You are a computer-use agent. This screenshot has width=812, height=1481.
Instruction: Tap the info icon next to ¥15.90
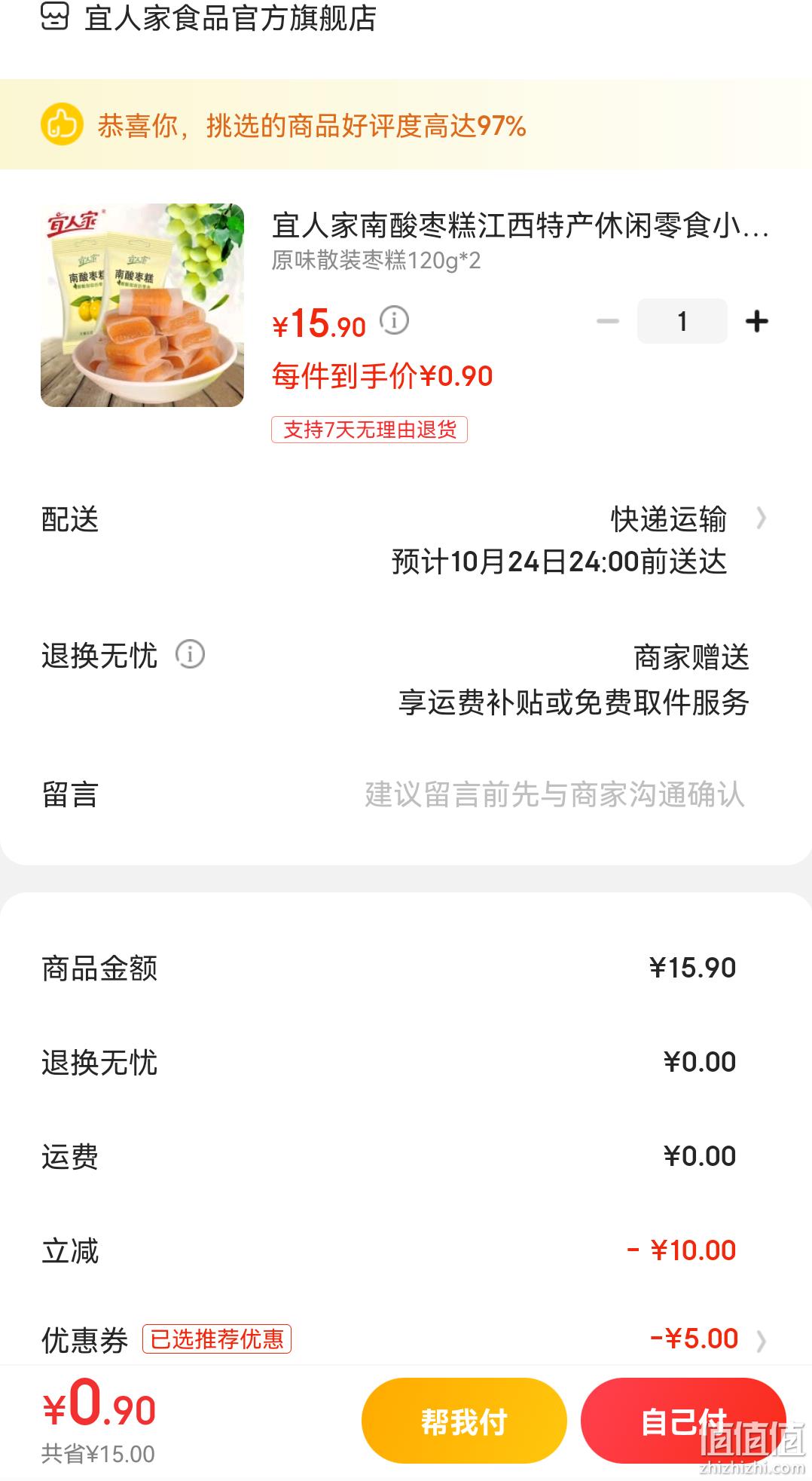point(394,320)
